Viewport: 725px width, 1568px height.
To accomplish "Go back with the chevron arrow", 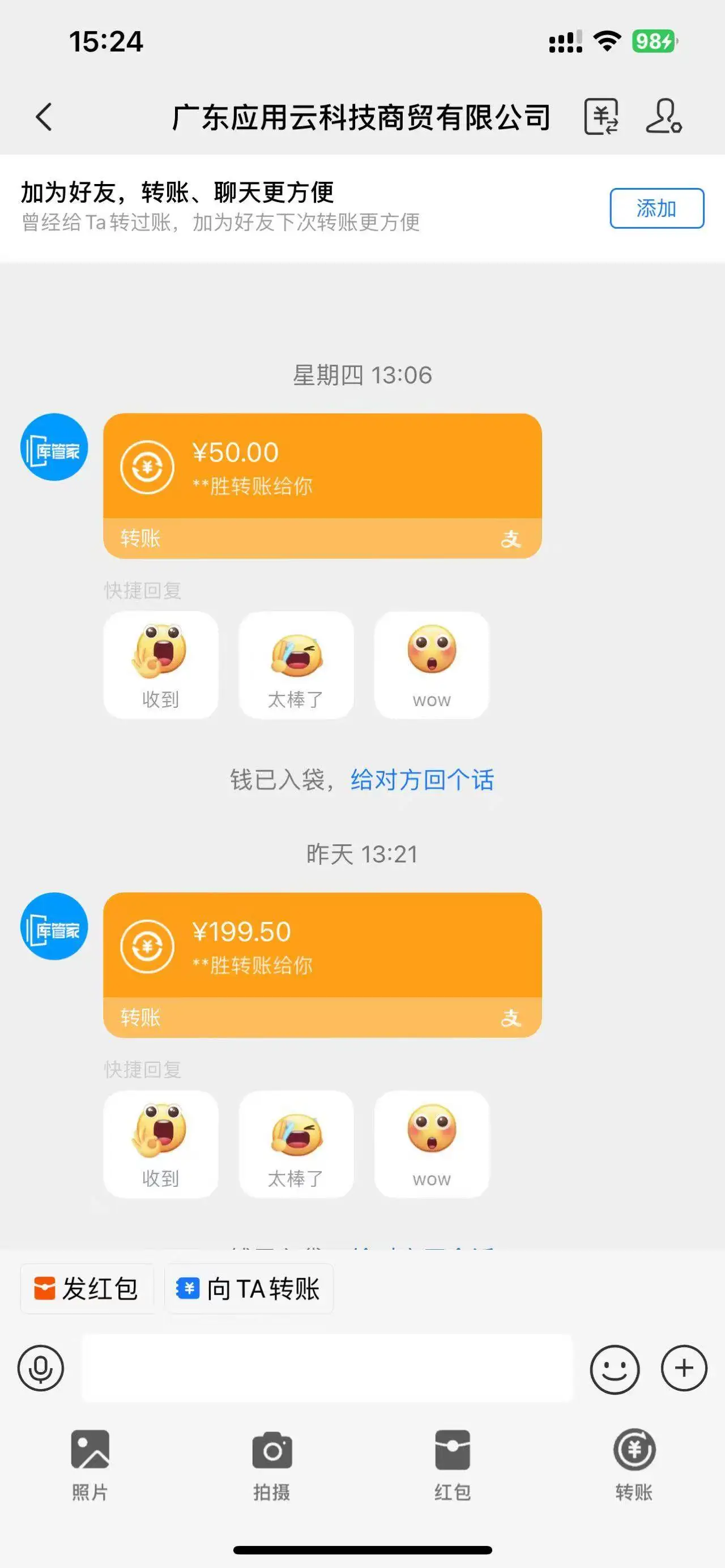I will (x=42, y=117).
